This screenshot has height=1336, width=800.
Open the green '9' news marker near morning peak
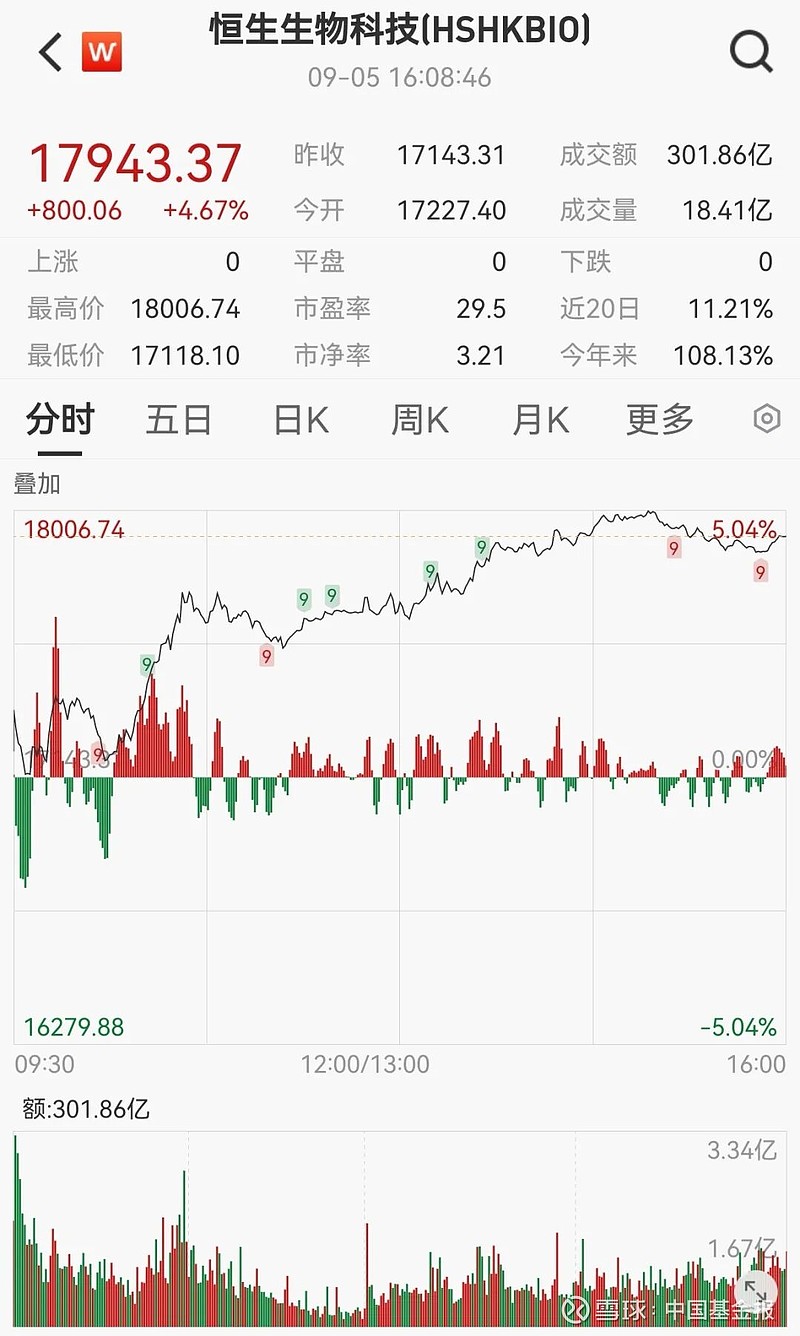(x=146, y=662)
